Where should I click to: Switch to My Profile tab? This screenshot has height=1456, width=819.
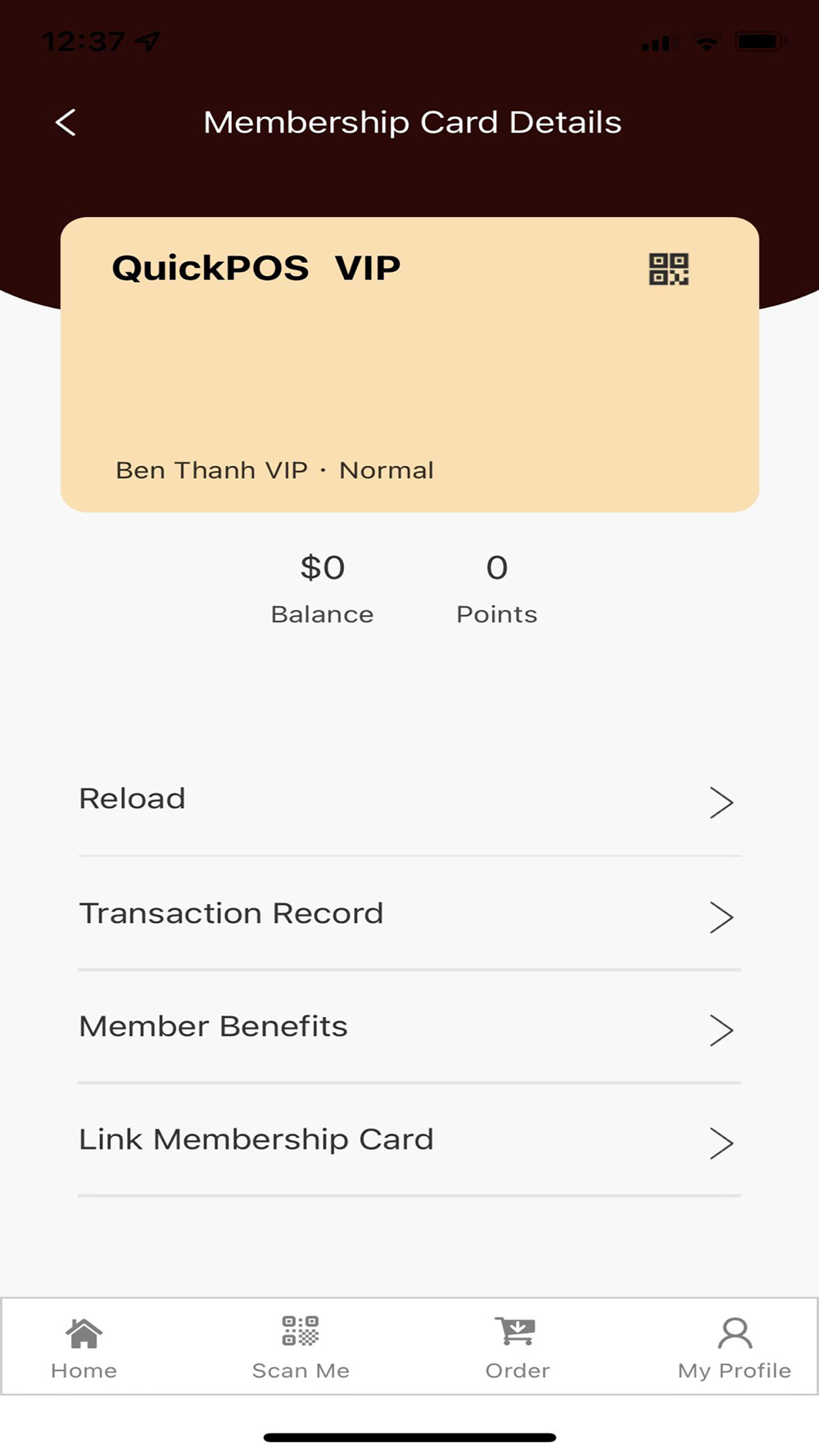coord(735,1348)
